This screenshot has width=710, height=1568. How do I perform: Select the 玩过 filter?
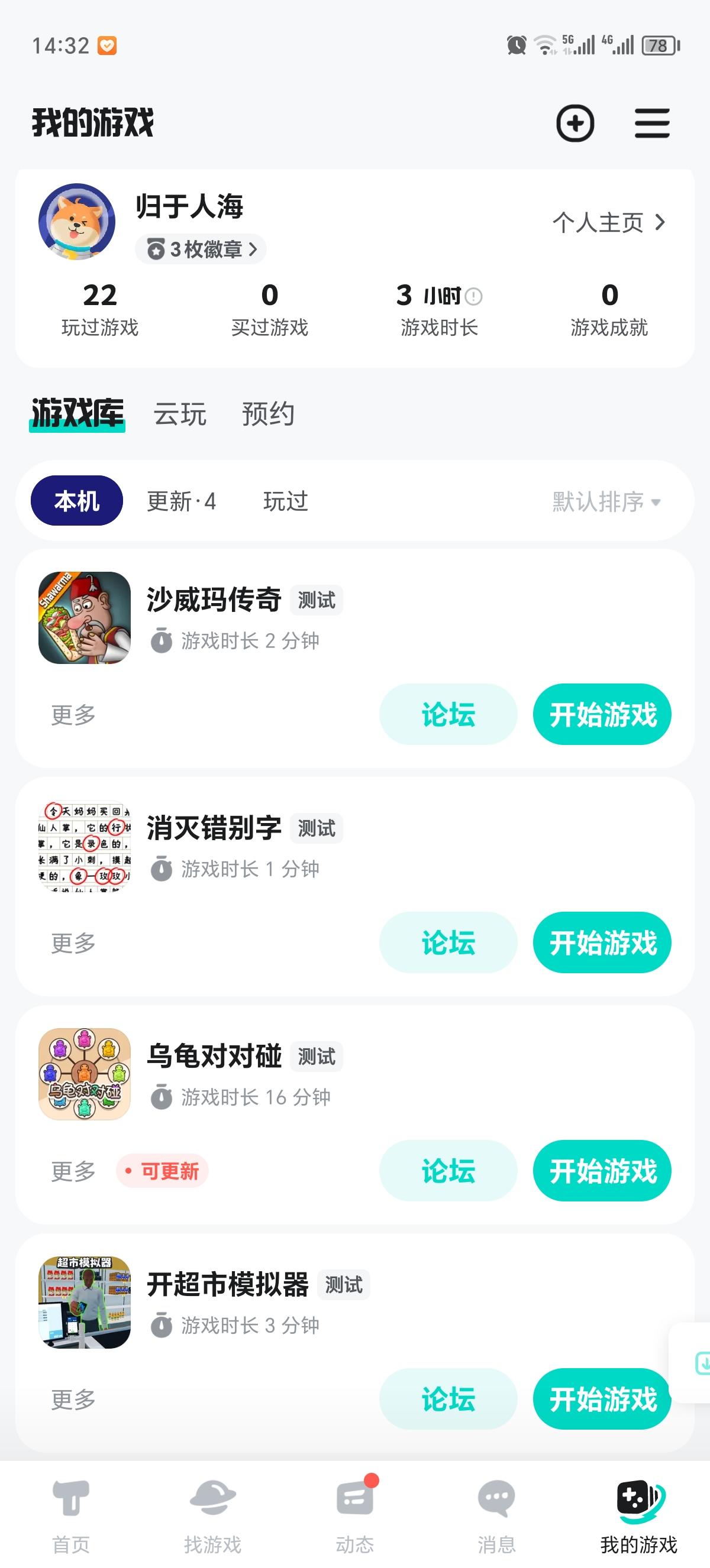286,501
